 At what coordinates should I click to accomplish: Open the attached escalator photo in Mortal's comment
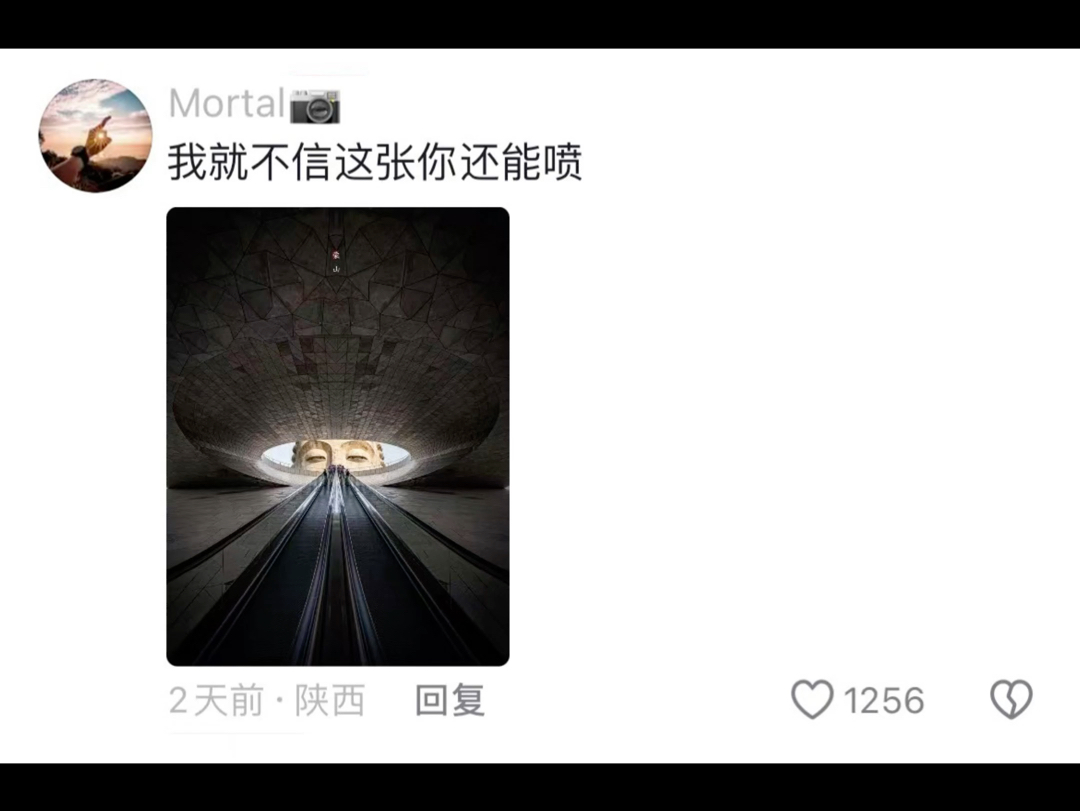337,436
